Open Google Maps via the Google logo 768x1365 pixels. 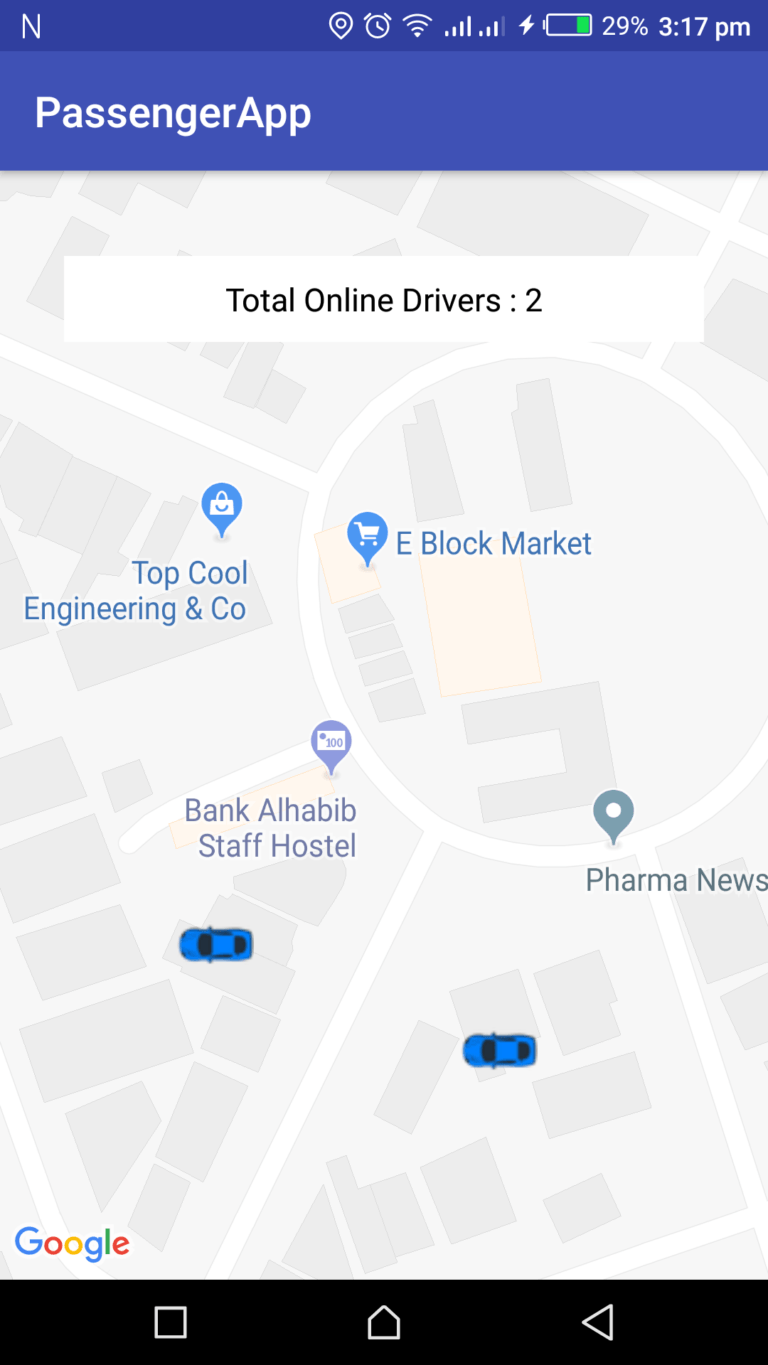72,1243
